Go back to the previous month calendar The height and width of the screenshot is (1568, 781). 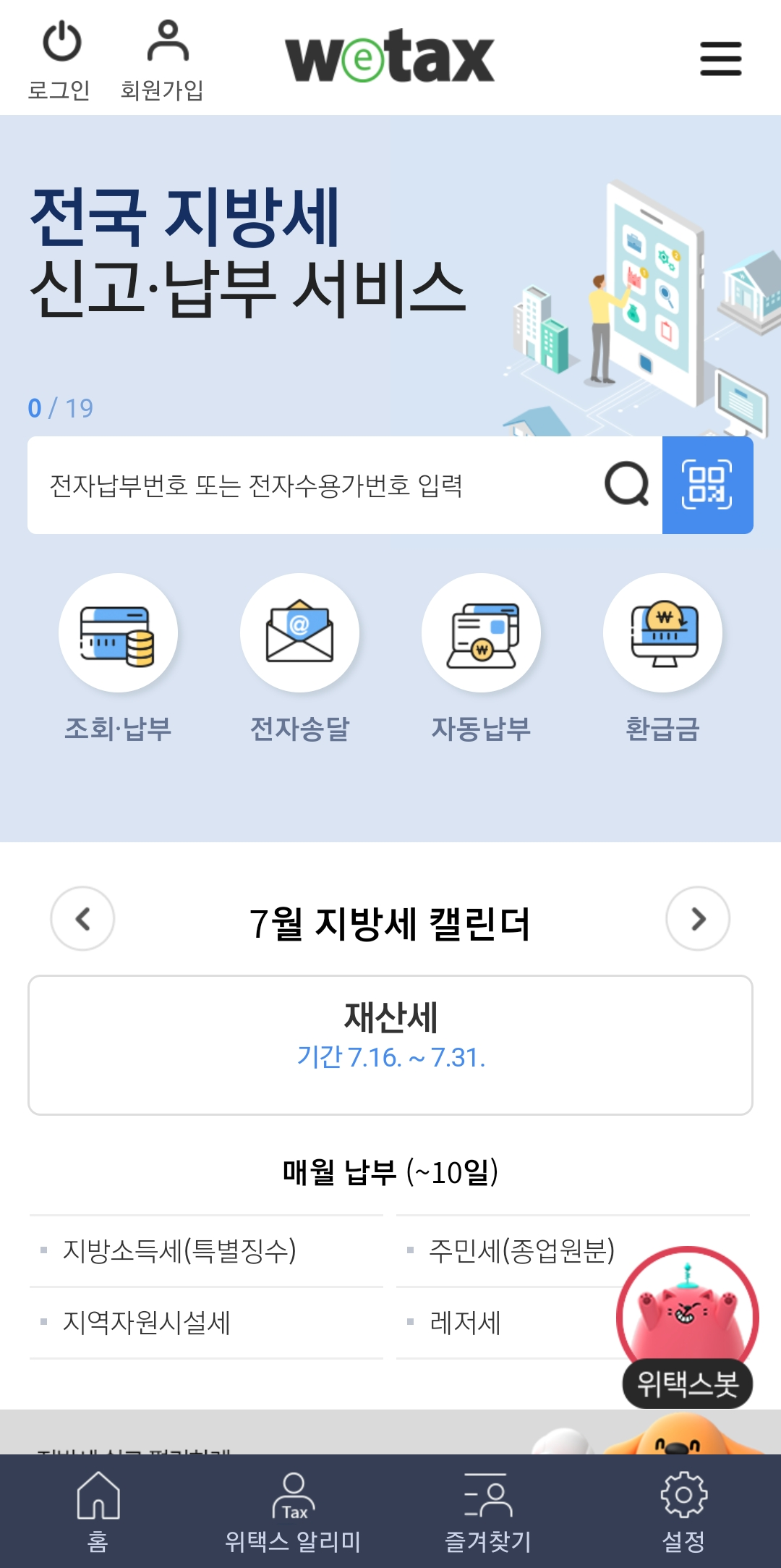coord(82,919)
